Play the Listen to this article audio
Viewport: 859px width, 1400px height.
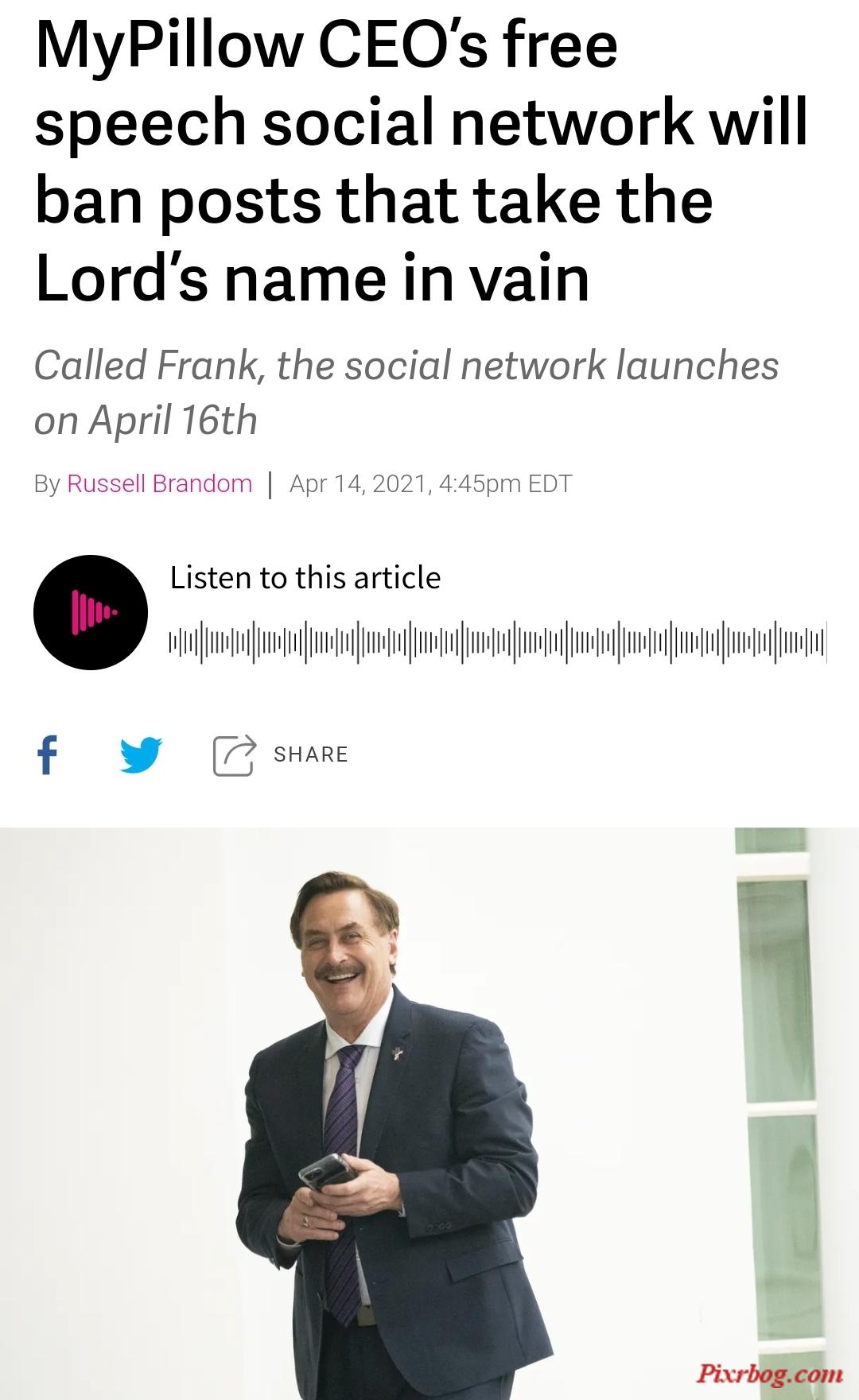[91, 612]
